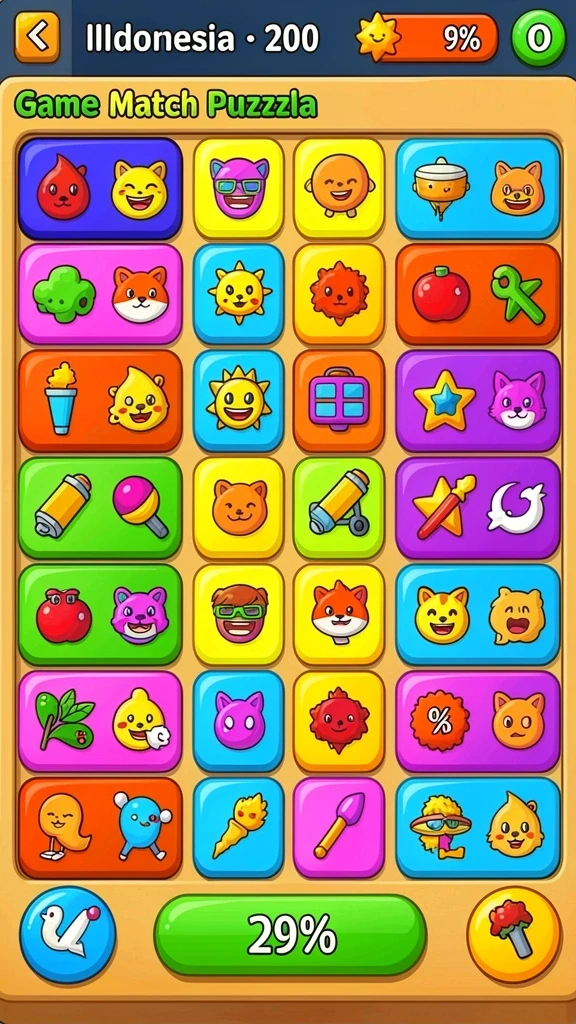
Task: Tap the purple window bag tile
Action: tap(339, 401)
